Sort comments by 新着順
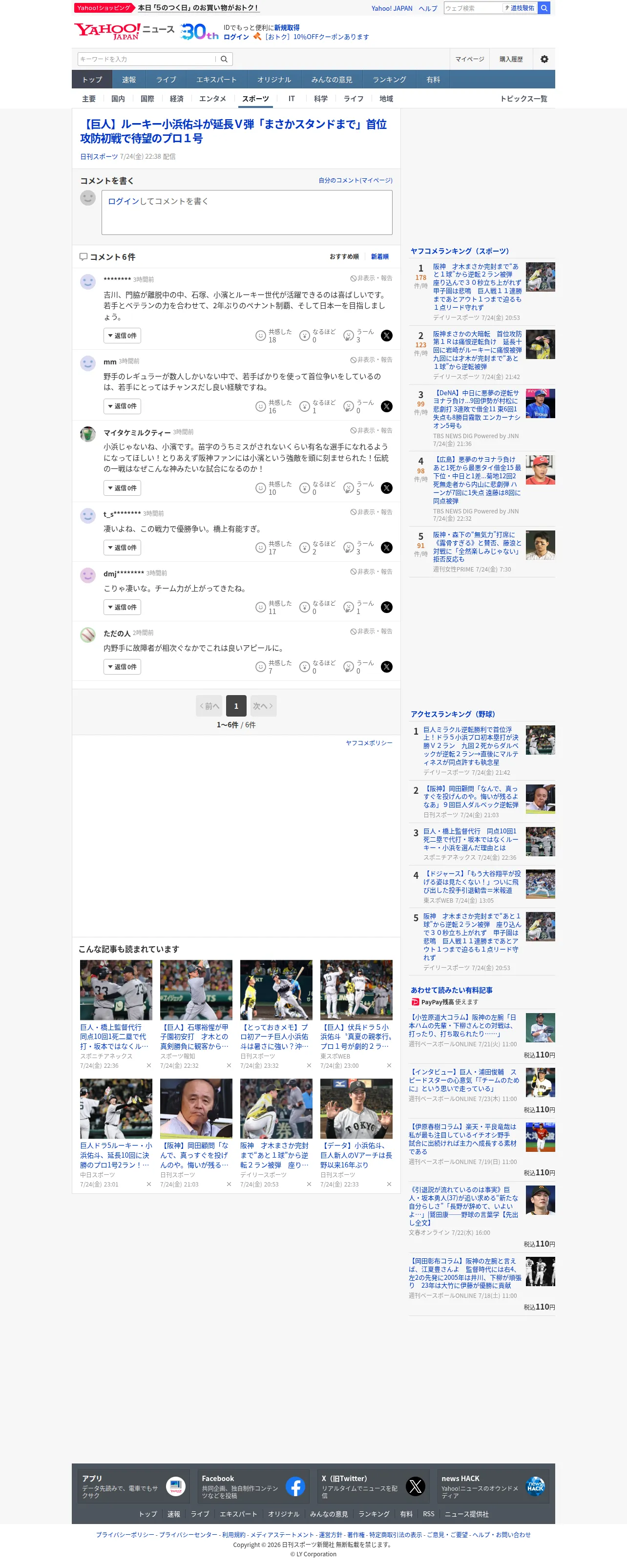This screenshot has height=1568, width=627. coord(380,257)
